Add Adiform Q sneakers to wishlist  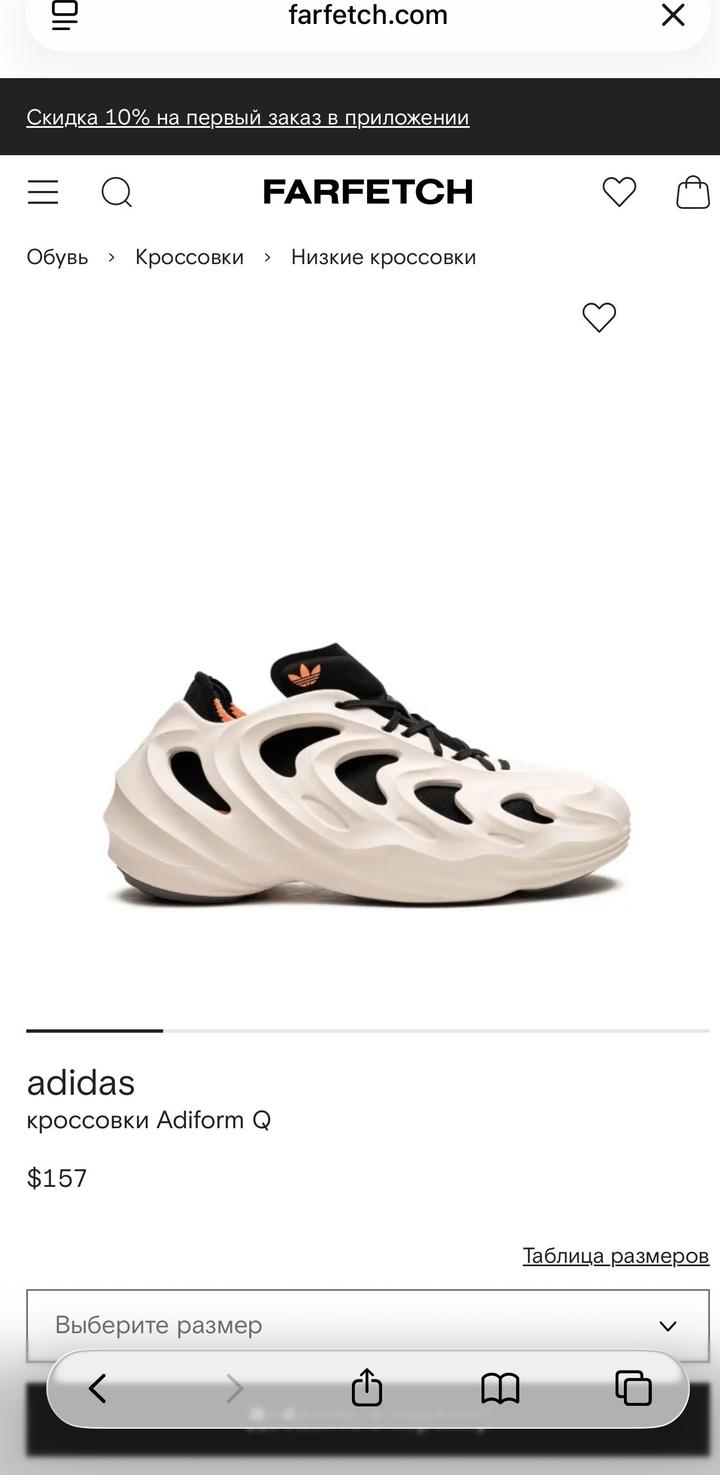599,318
